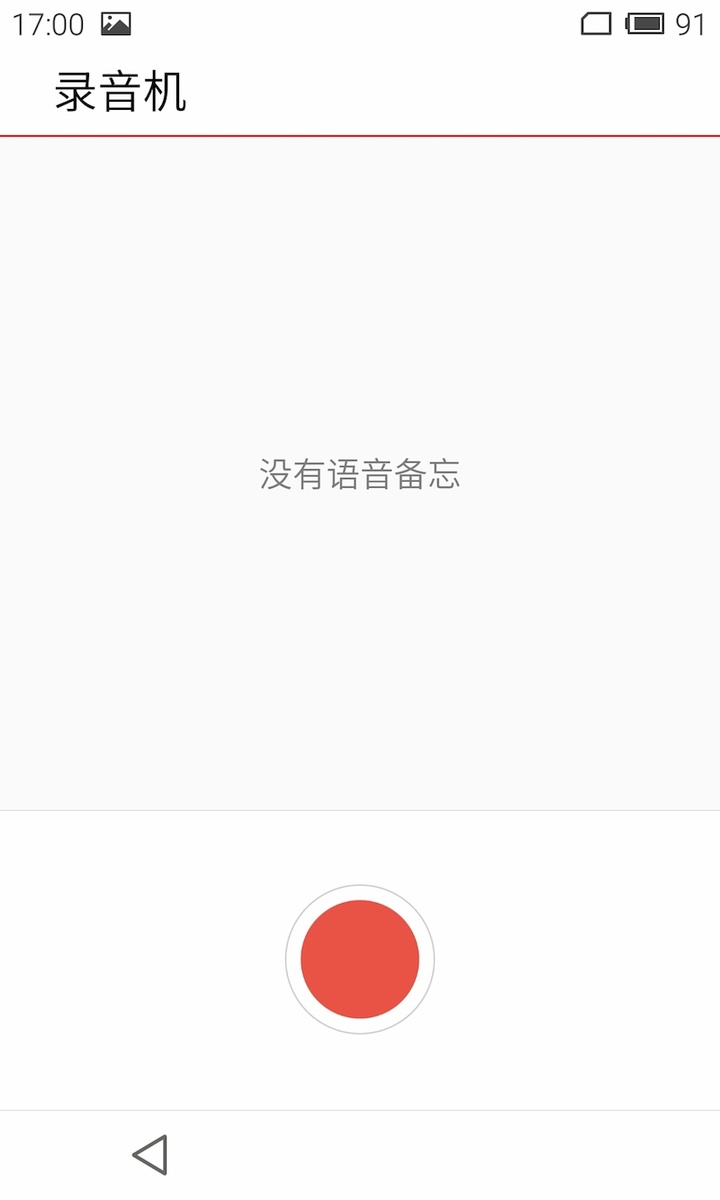Screen dimensions: 720x1200
Task: Go back with the navigation triangle
Action: [150, 1155]
